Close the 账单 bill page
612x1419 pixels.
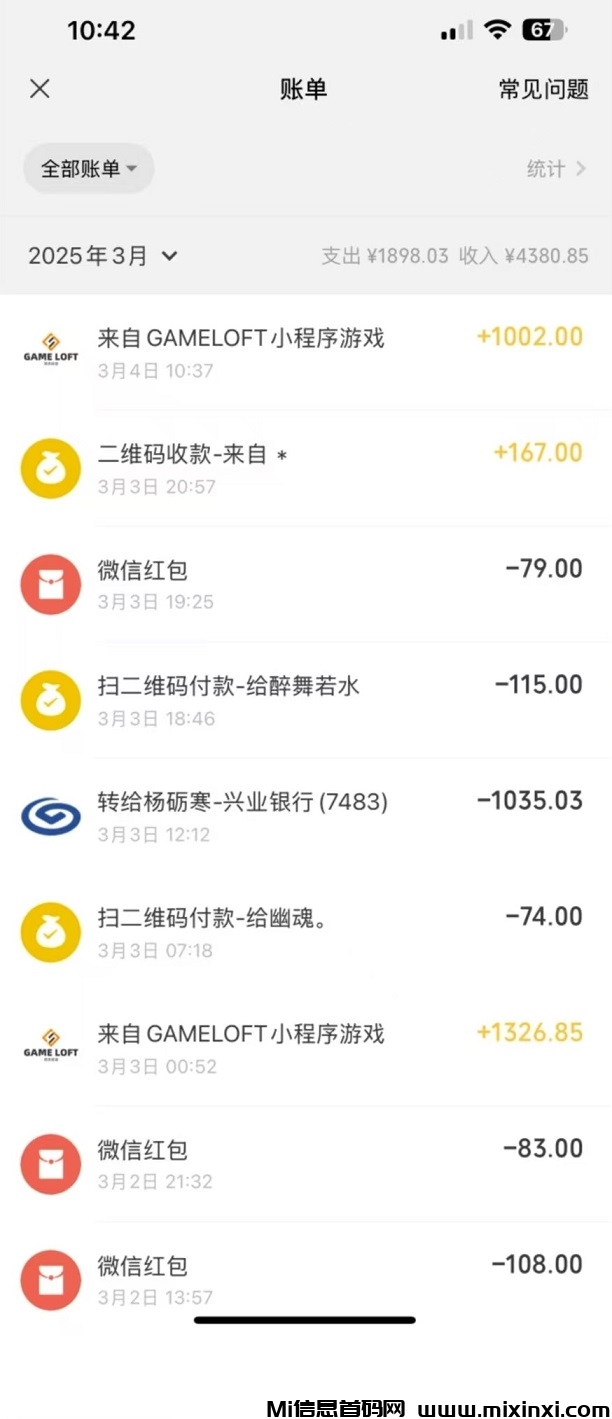coord(40,89)
